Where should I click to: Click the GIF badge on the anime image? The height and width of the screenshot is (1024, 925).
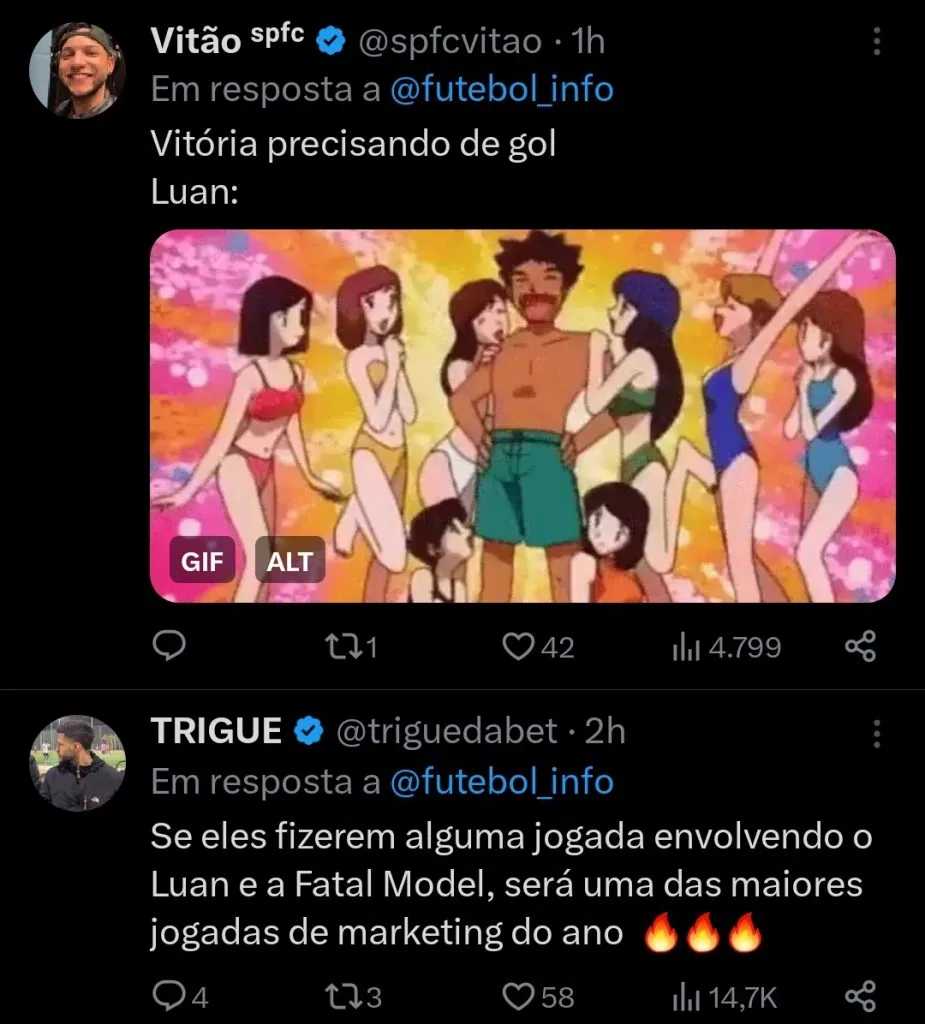[201, 561]
